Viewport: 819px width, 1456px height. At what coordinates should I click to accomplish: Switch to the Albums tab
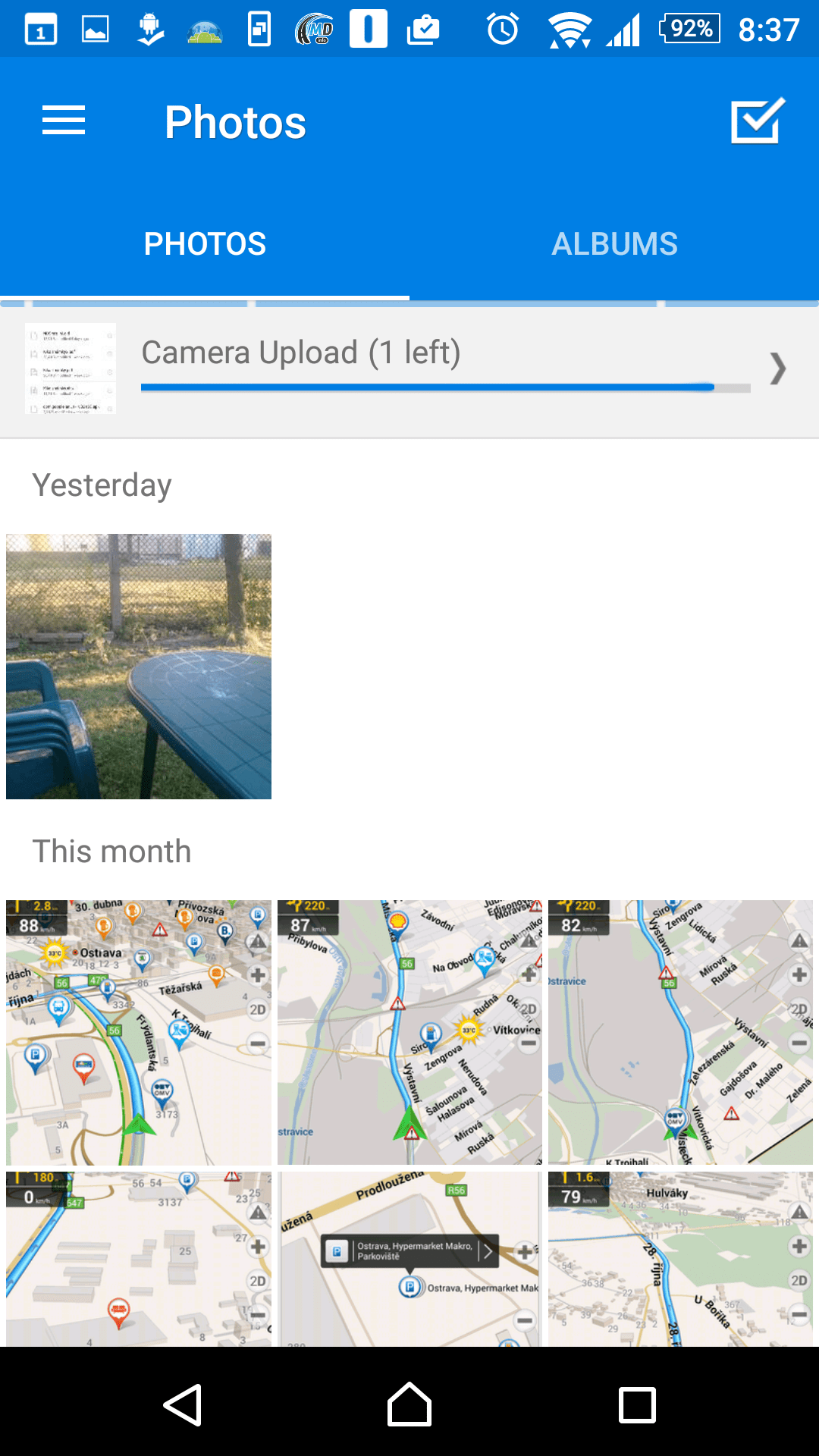coord(614,244)
